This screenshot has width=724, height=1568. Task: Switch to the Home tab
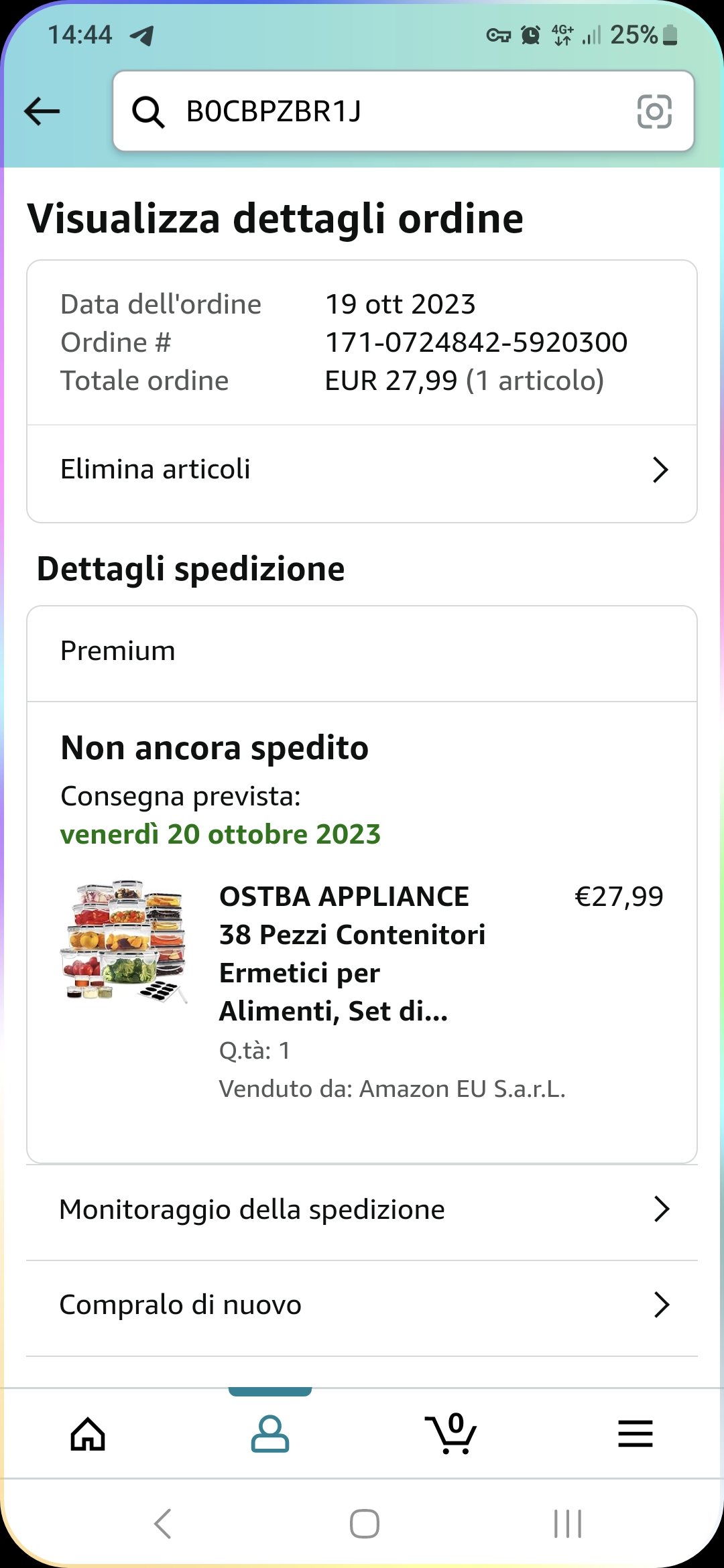pyautogui.click(x=88, y=1434)
